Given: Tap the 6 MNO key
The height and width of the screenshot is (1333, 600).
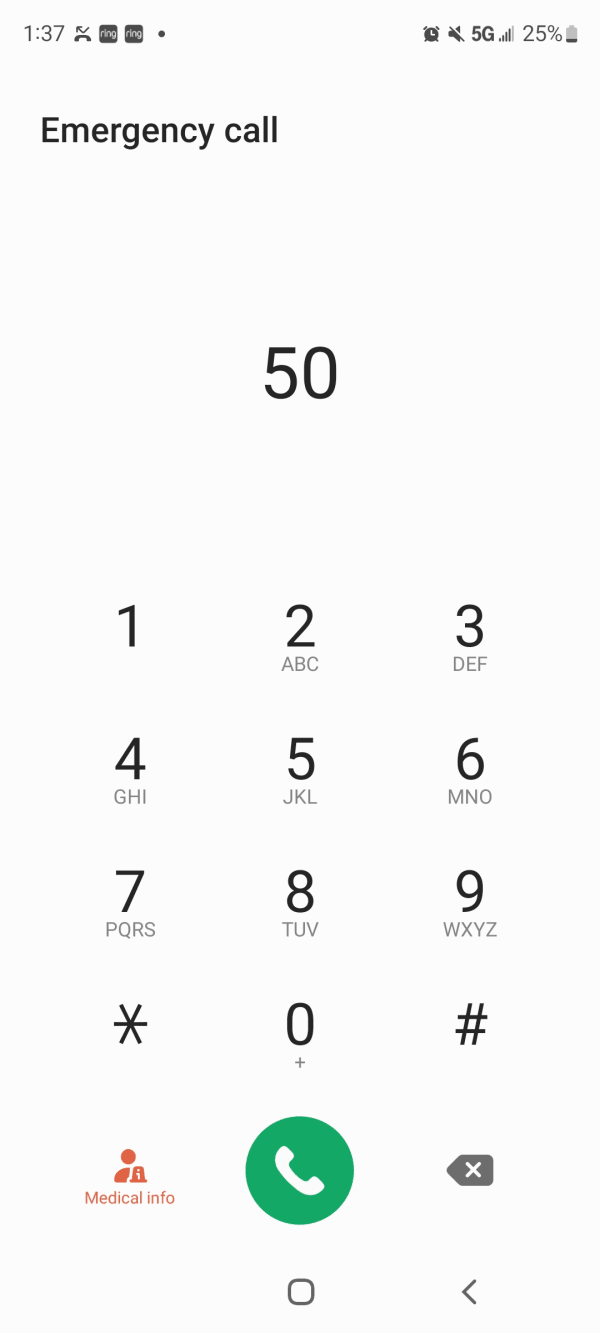Looking at the screenshot, I should point(470,770).
